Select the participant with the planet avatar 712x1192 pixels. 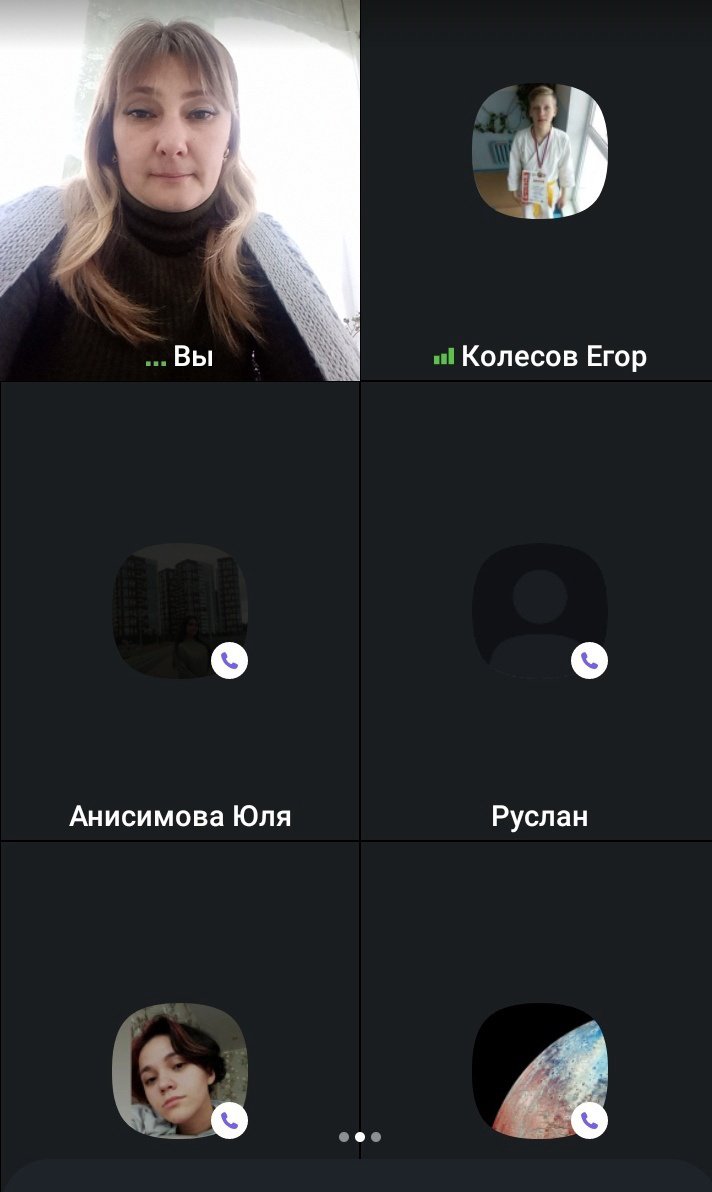pos(536,1000)
